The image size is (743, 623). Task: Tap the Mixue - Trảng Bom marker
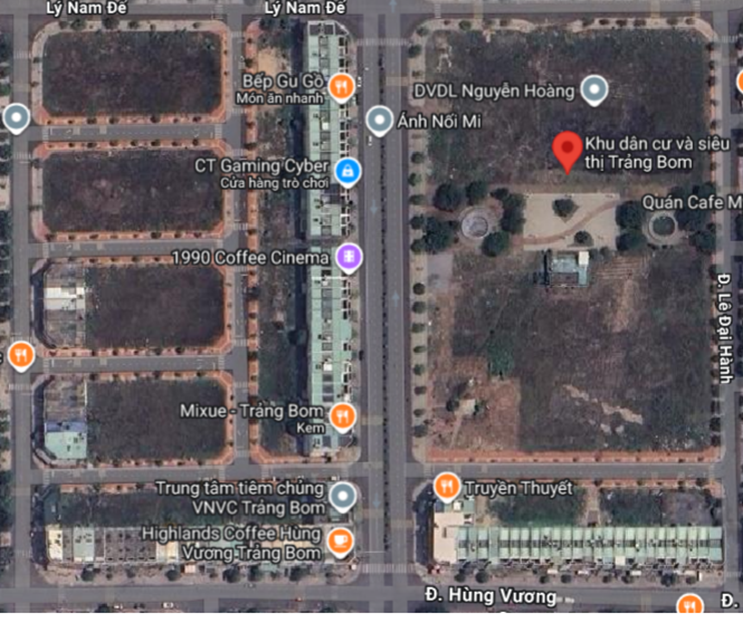pos(342,415)
